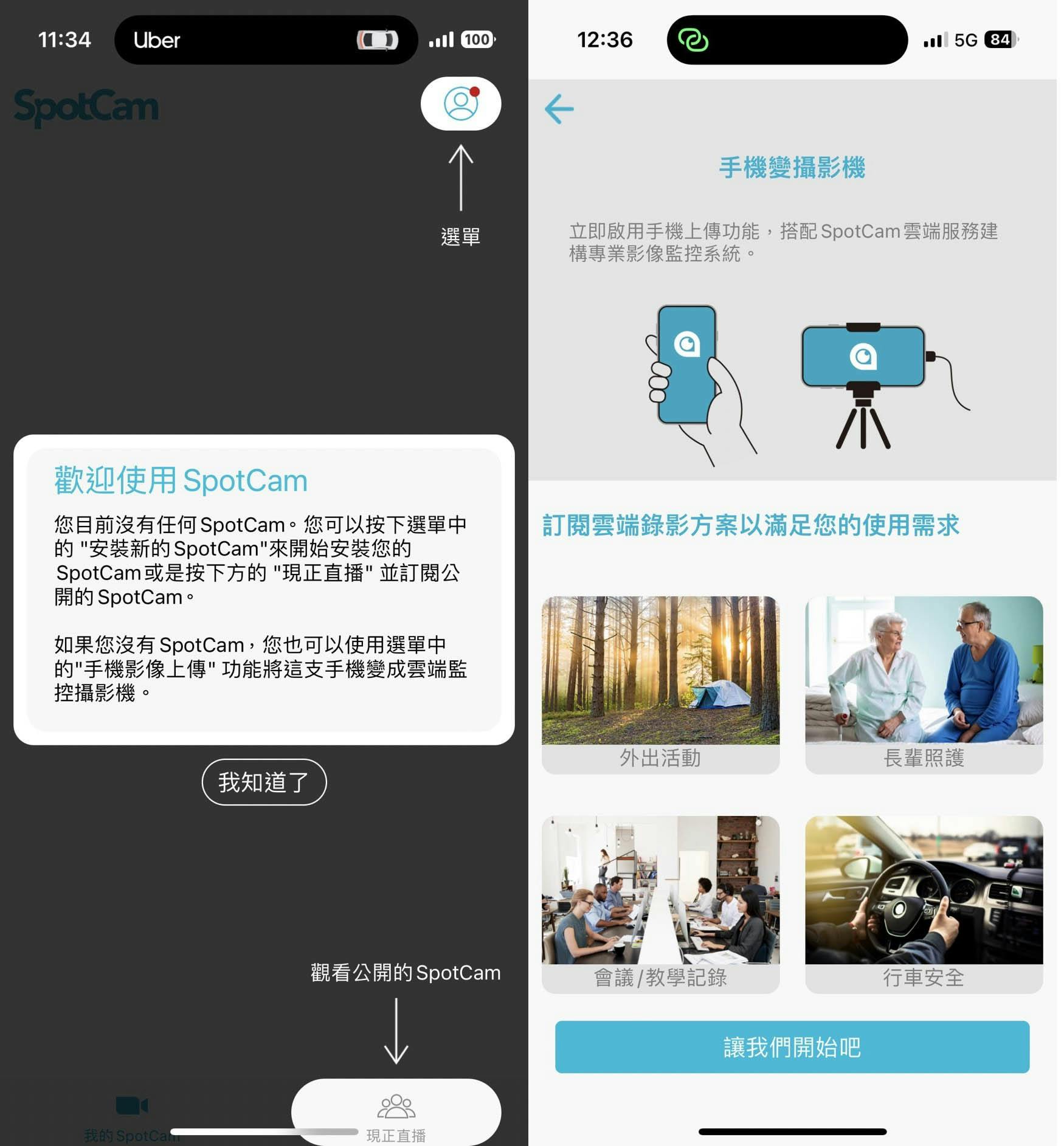Dismiss the welcome tip with 我知道了
The width and height of the screenshot is (1064, 1146).
click(263, 782)
